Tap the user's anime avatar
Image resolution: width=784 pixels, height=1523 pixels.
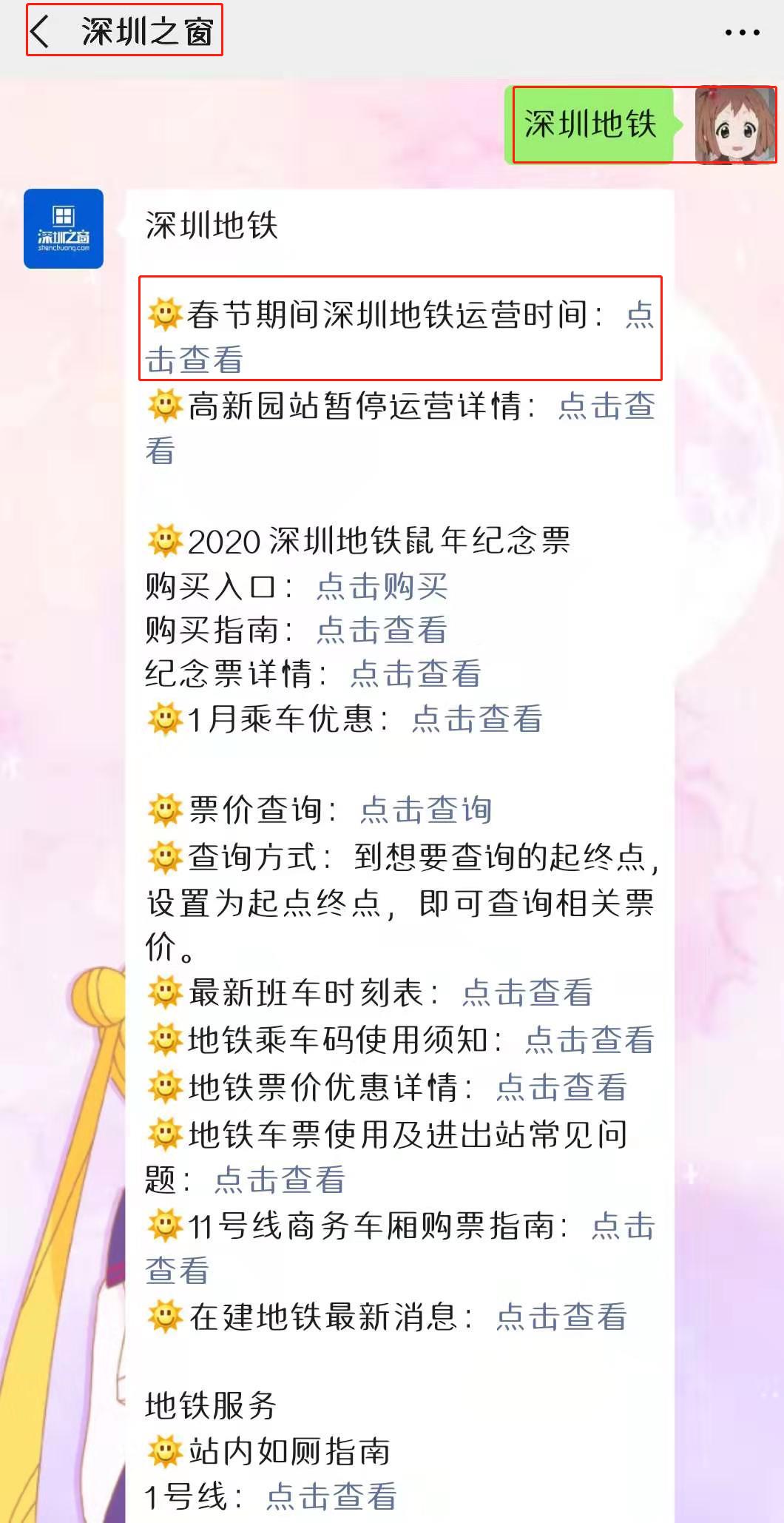pos(734,124)
